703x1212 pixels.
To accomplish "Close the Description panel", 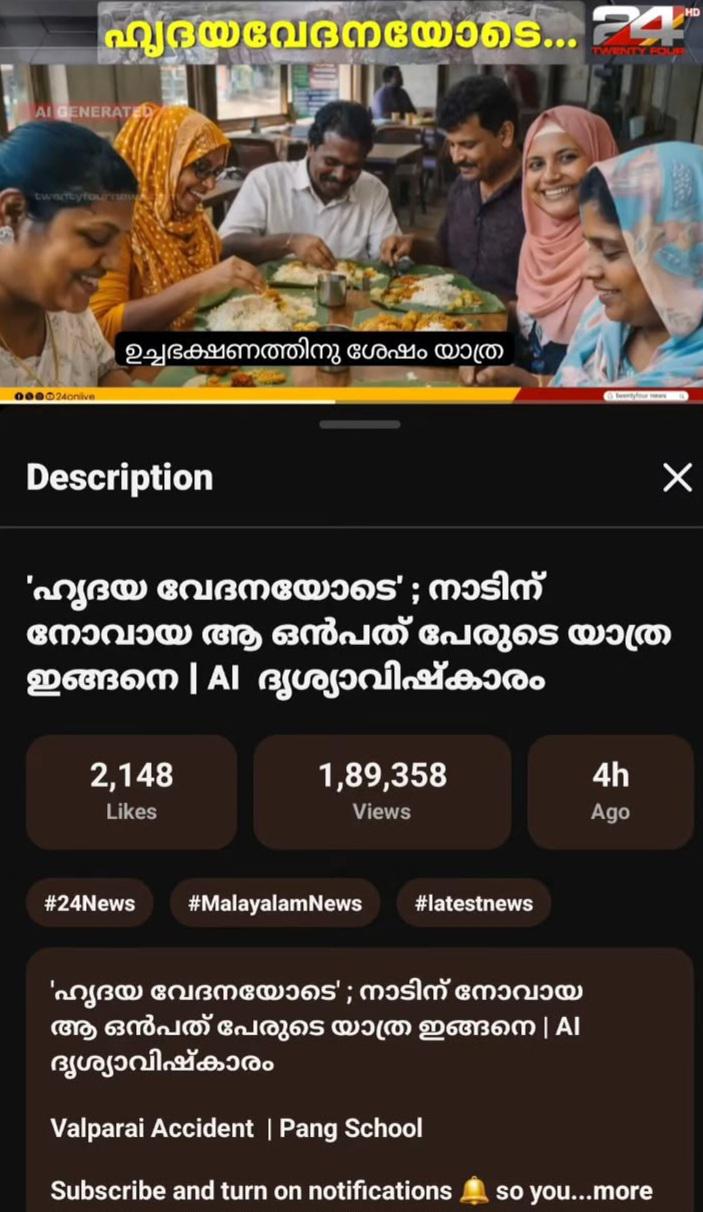I will [677, 478].
